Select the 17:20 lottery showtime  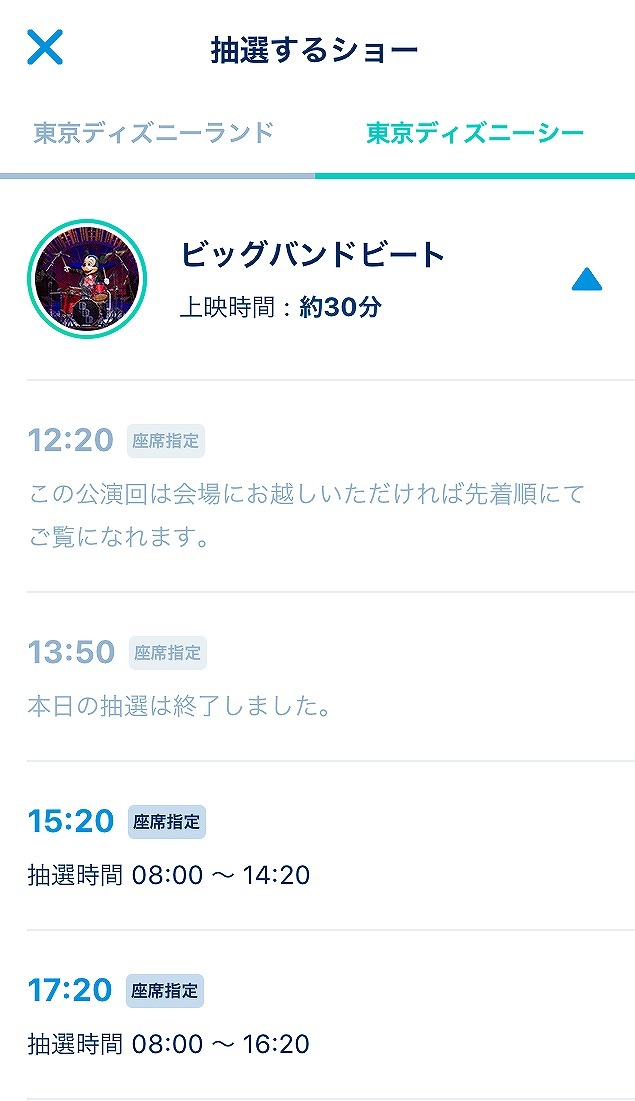tap(317, 1015)
